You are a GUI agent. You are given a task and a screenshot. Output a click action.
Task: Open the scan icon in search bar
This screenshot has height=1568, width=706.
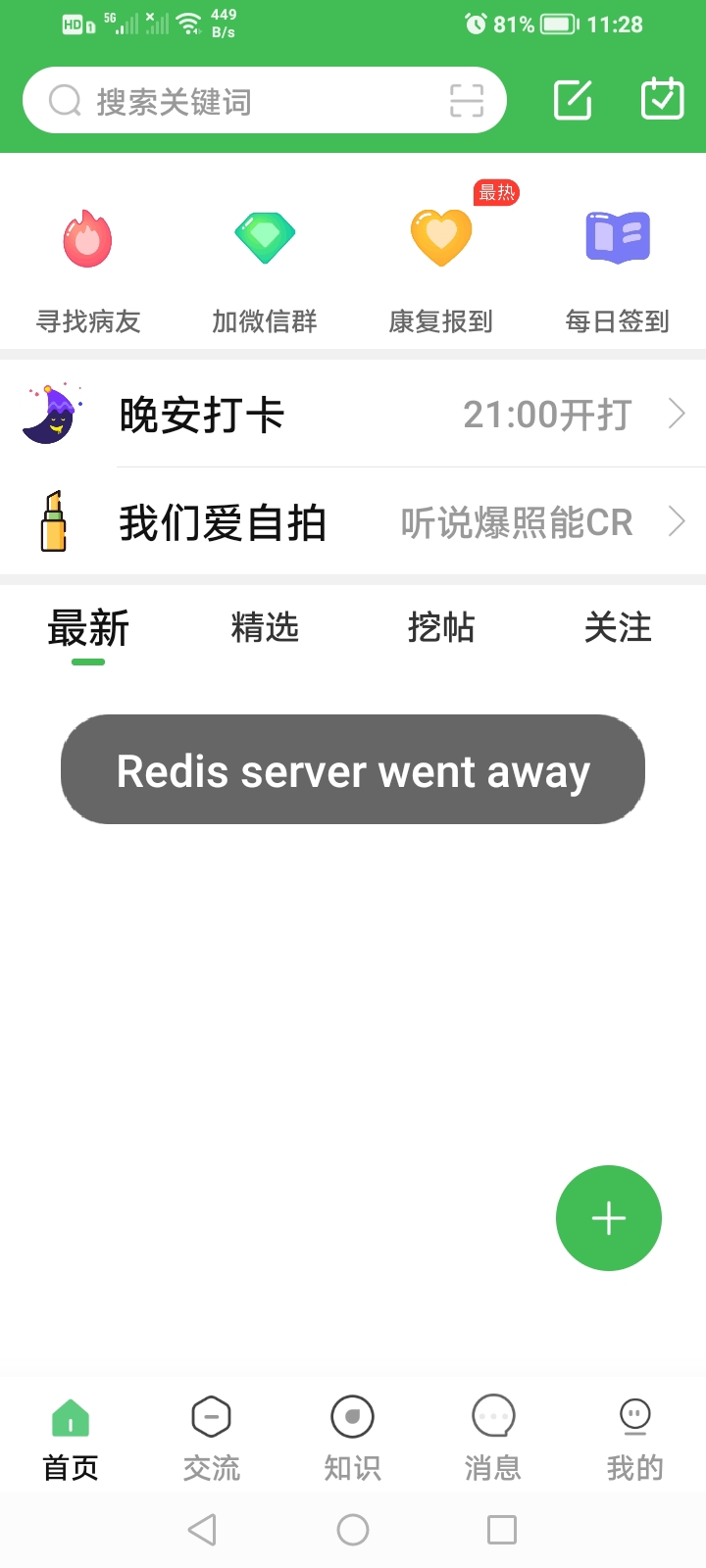467,101
